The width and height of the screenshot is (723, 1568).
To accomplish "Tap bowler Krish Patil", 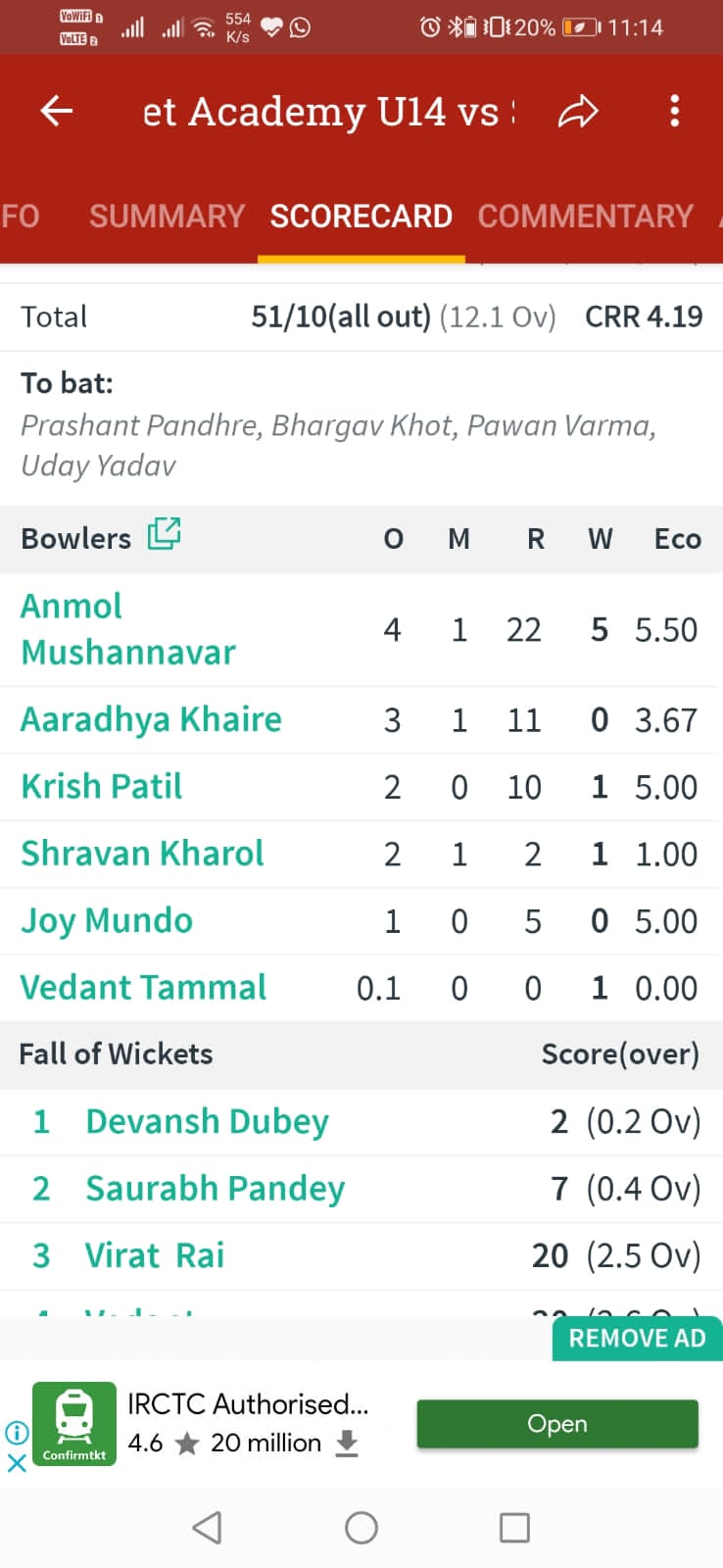I will click(x=102, y=786).
